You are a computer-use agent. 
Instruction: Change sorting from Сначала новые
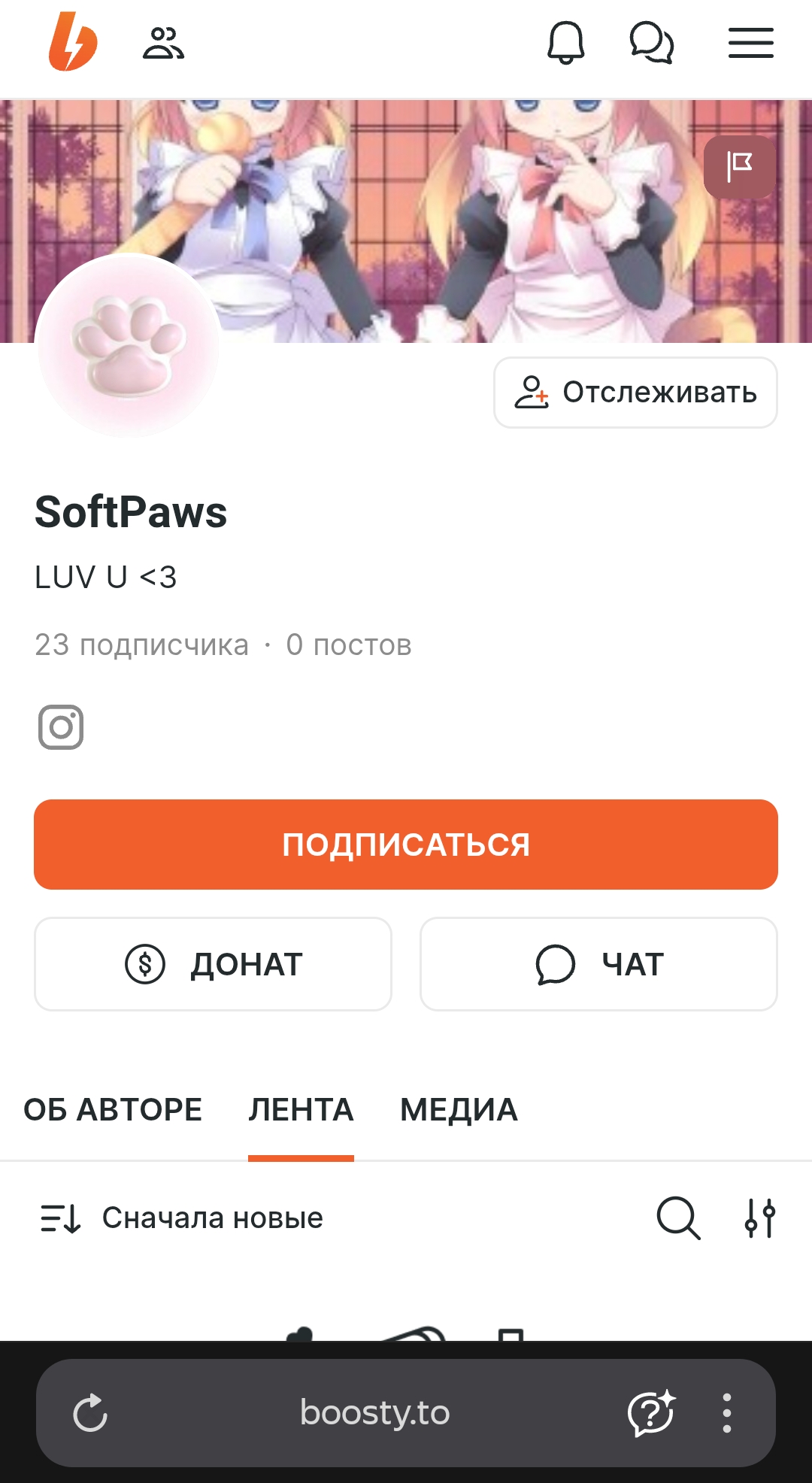click(182, 1218)
